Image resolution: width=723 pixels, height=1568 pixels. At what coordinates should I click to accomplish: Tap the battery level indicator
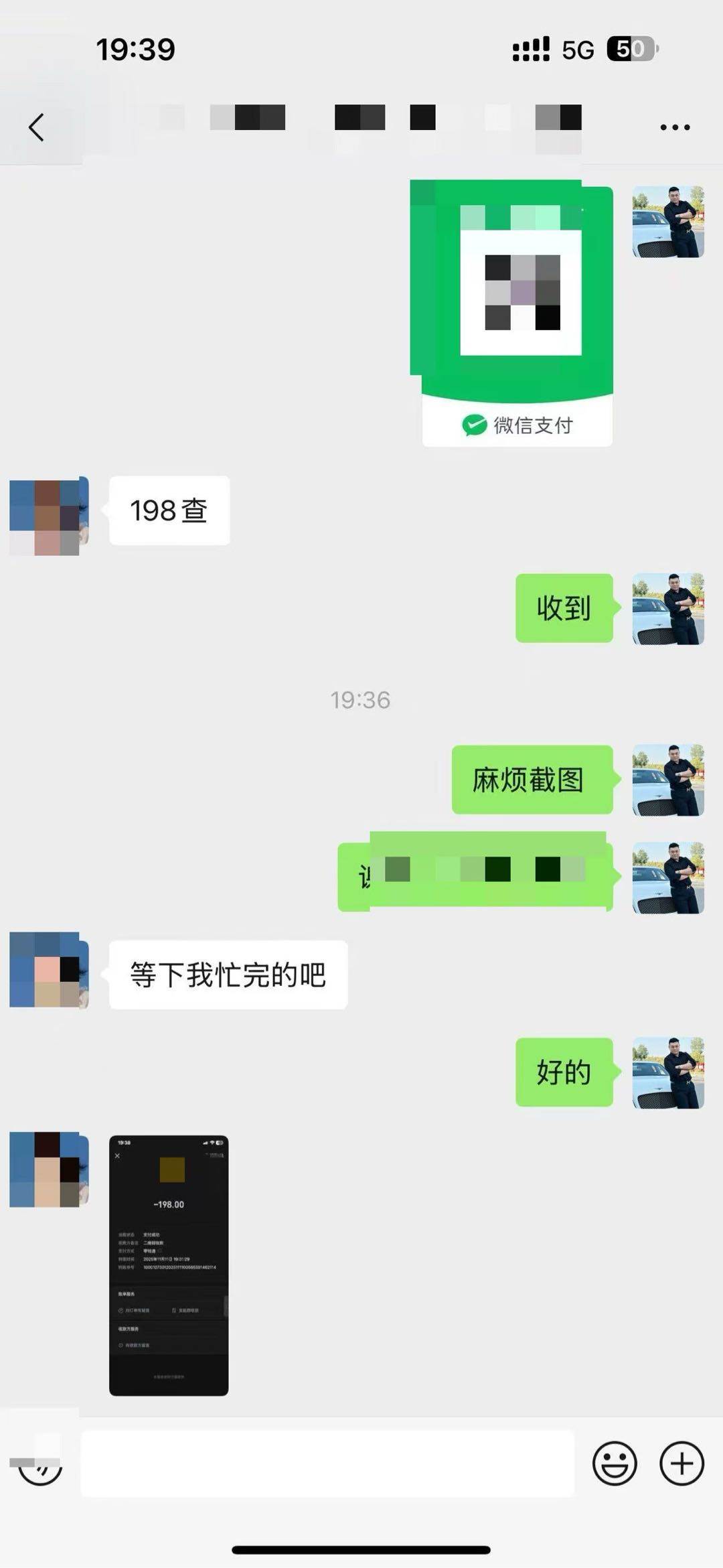[629, 49]
